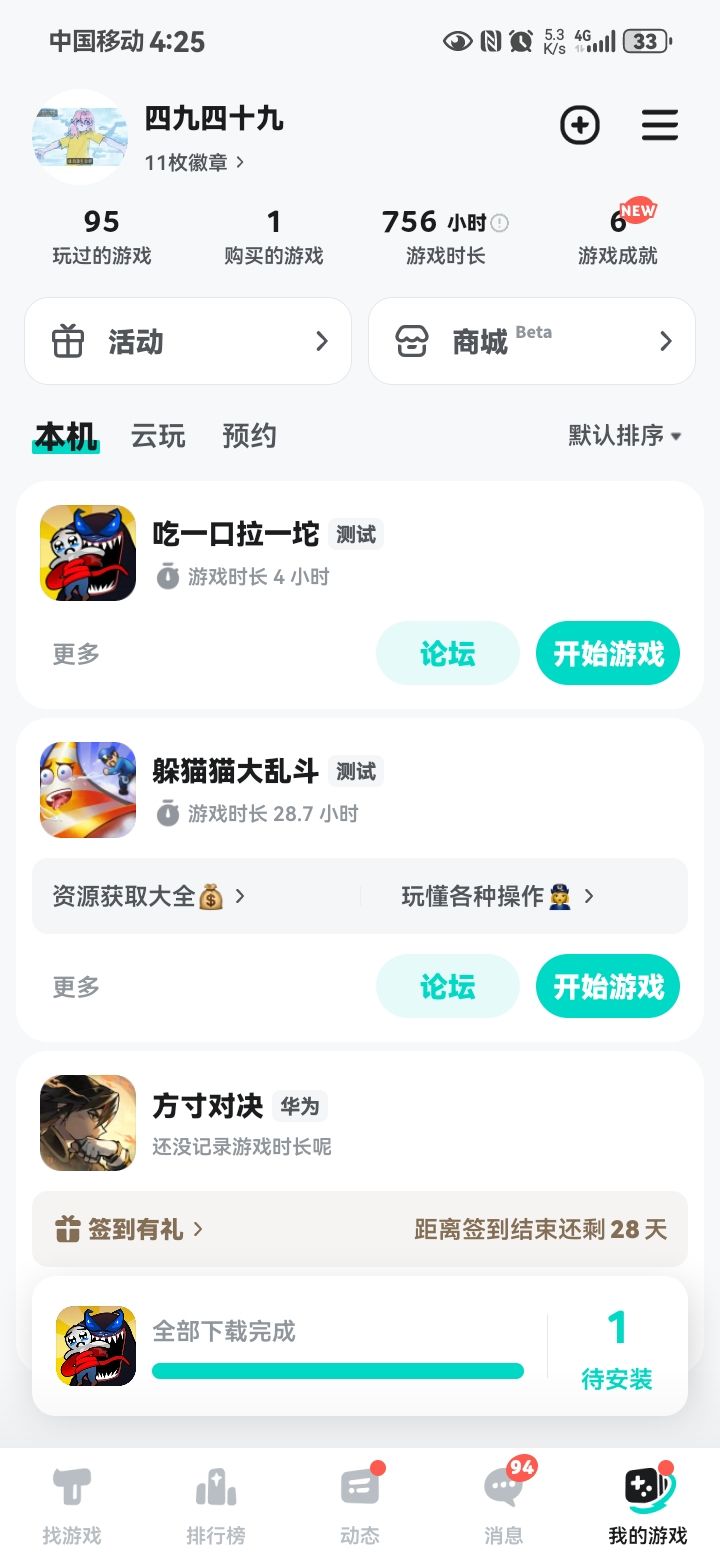Expand 11枚徽章 badge details

[x=178, y=162]
